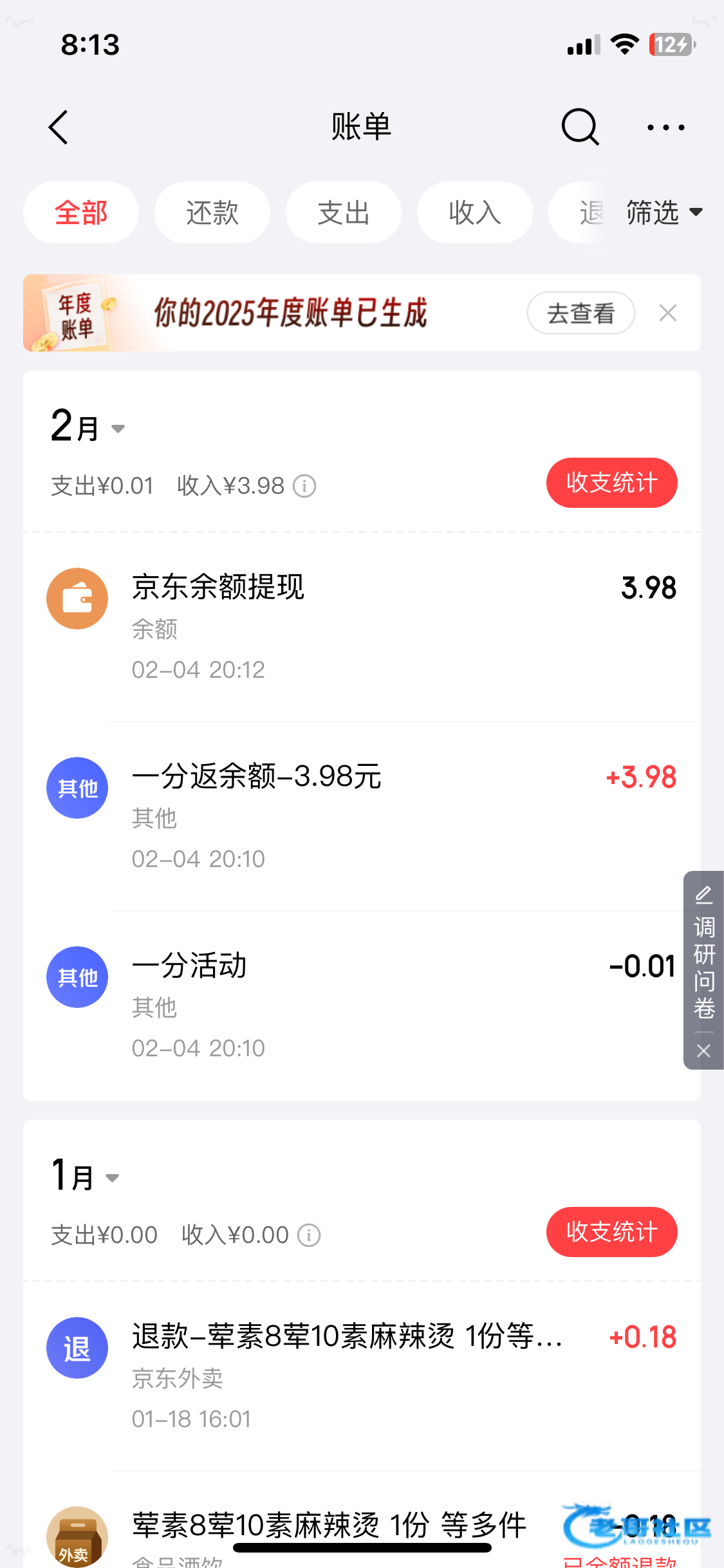
Task: Go back from the 账单 page
Action: pyautogui.click(x=58, y=127)
